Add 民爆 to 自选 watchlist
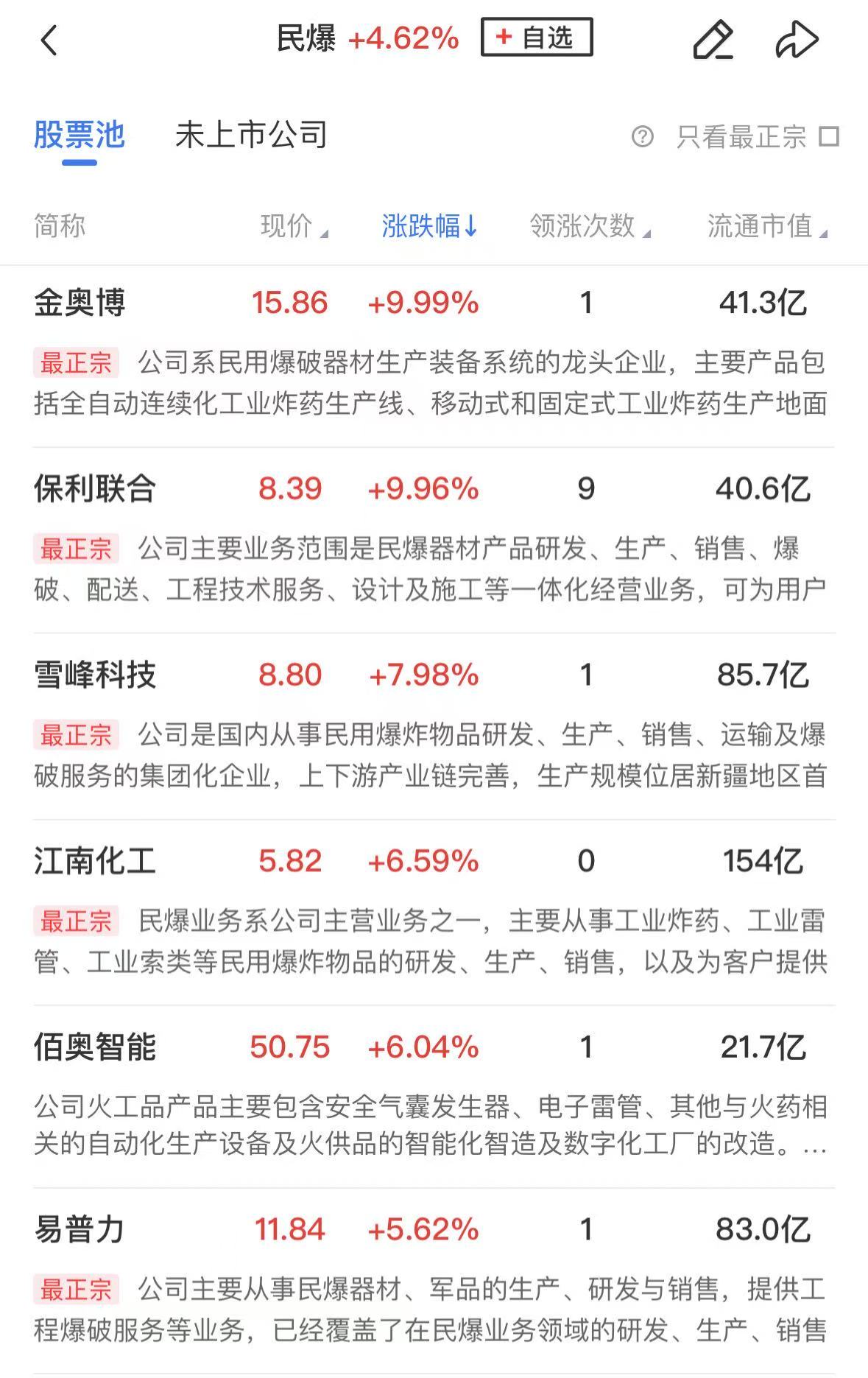 pyautogui.click(x=536, y=38)
